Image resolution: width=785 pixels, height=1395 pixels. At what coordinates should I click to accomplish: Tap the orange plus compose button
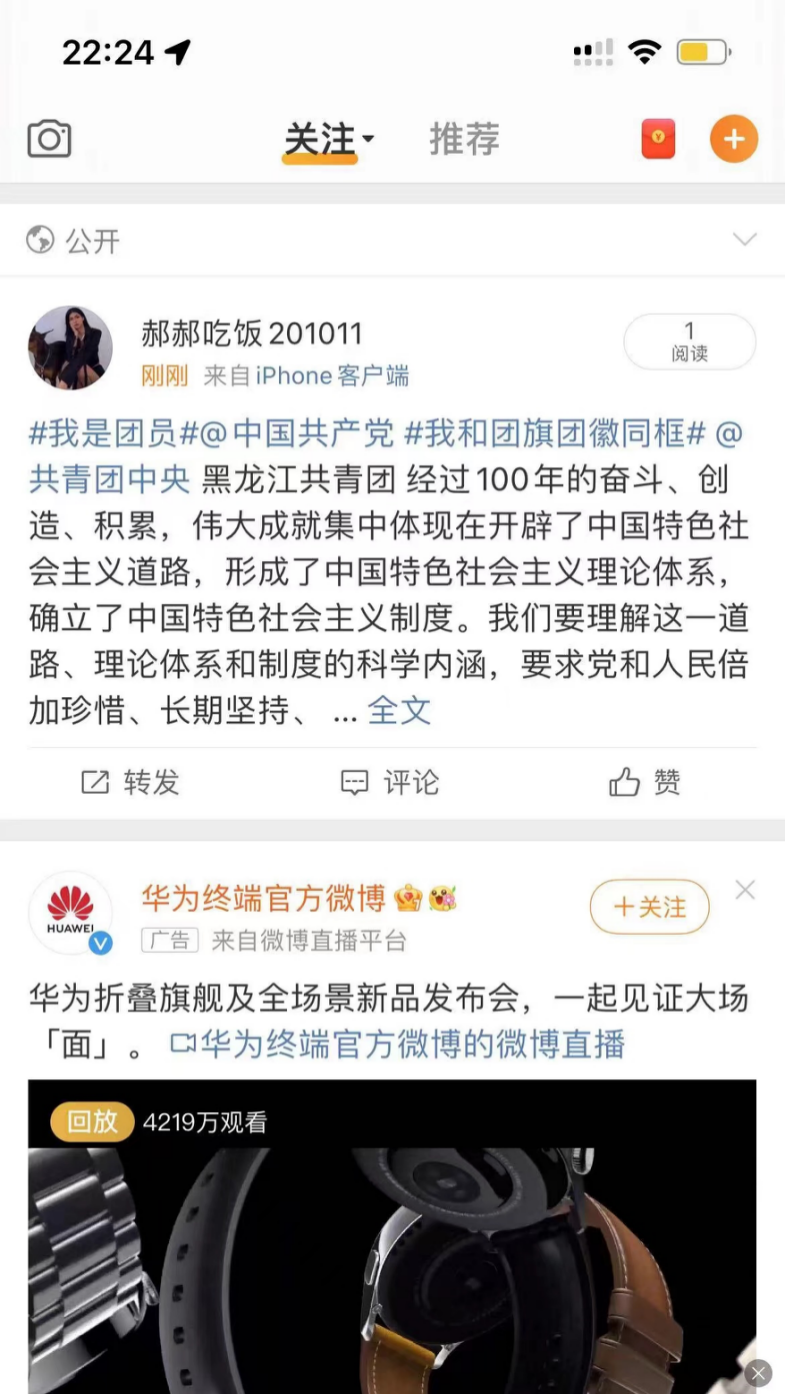(734, 139)
